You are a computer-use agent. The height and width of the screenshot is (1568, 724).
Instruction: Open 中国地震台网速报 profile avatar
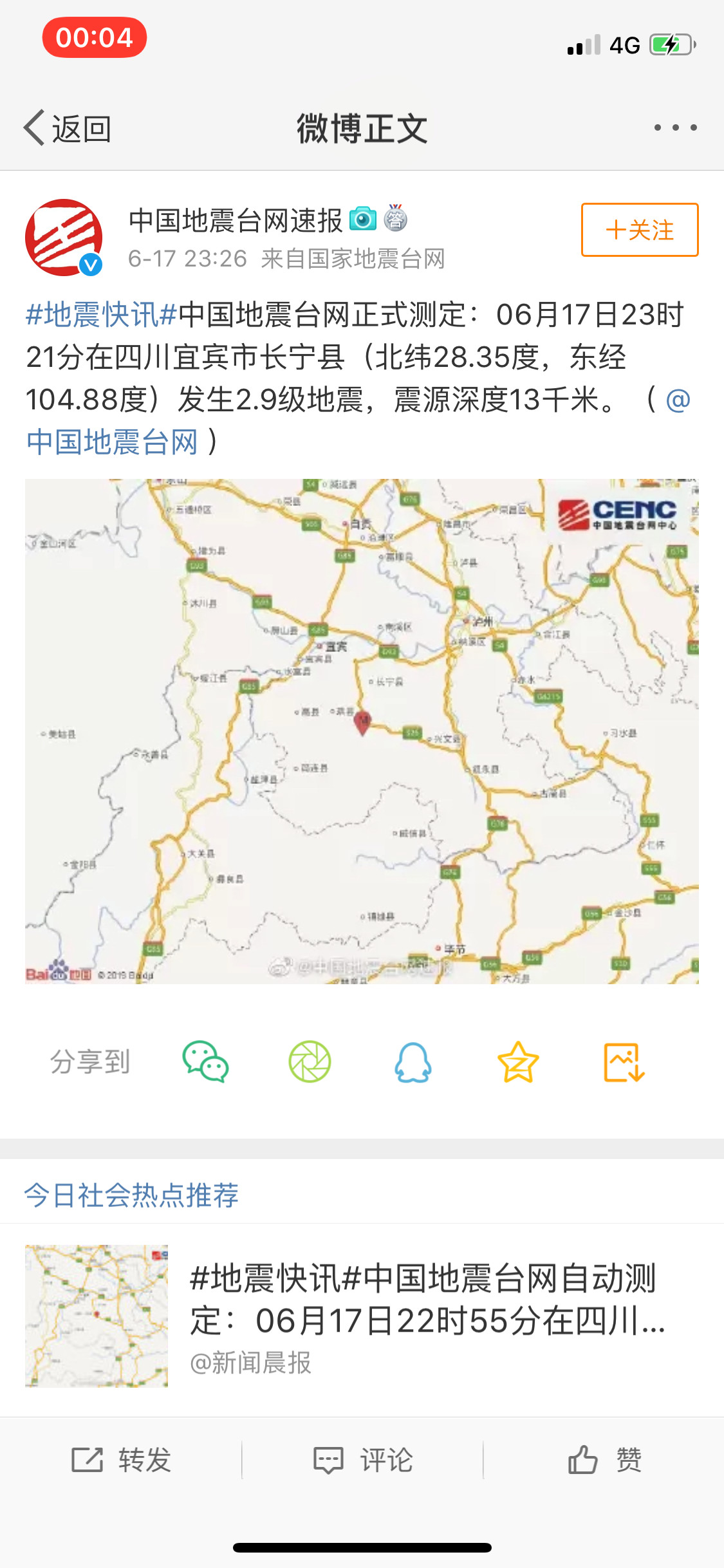coord(64,238)
